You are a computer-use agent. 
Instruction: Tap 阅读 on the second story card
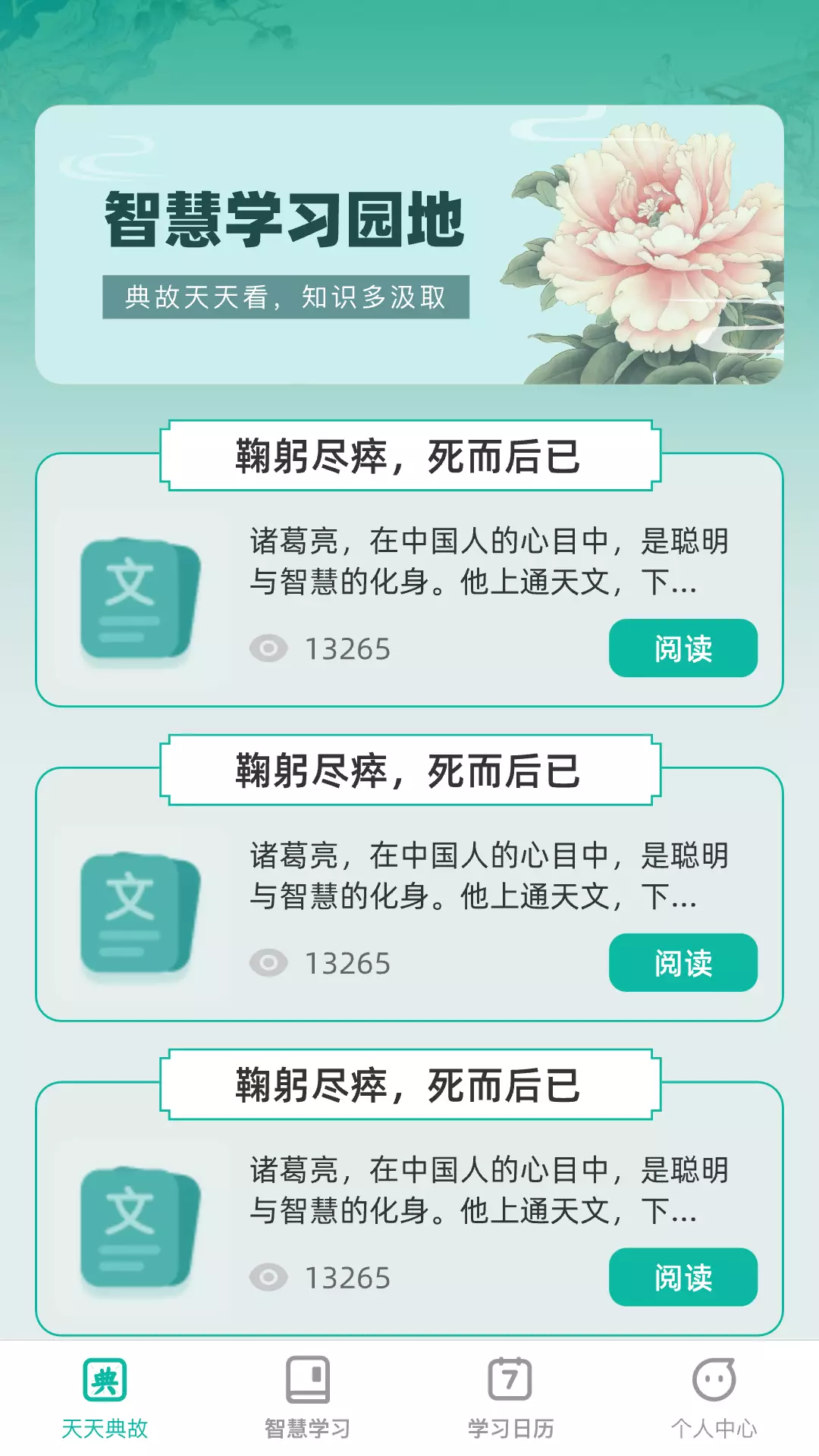tap(682, 962)
